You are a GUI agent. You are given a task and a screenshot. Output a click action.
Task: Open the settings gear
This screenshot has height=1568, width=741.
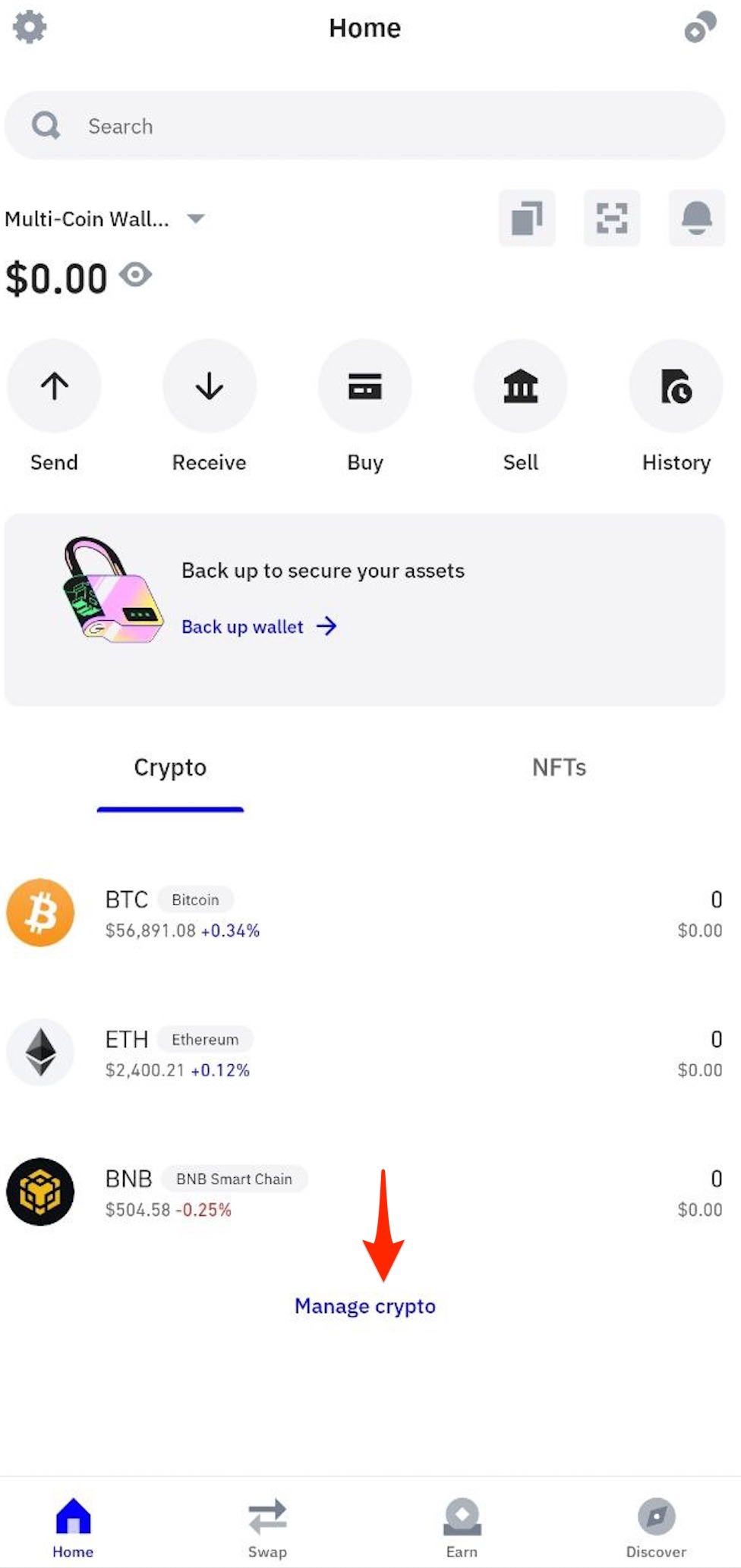(30, 27)
